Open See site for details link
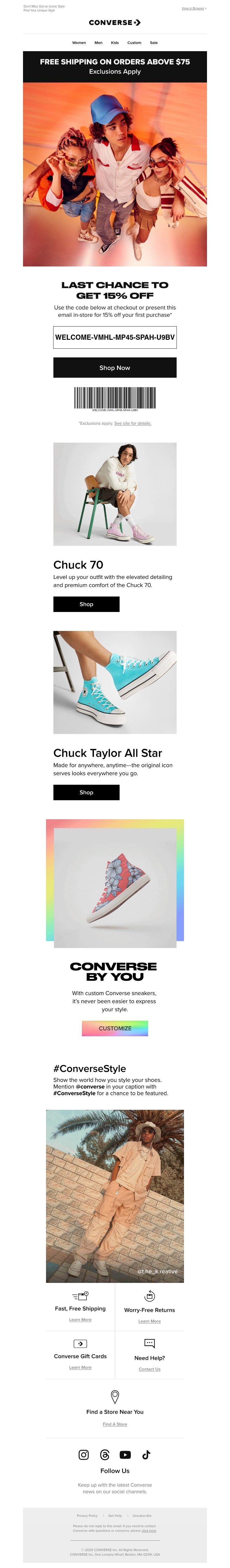This screenshot has width=230, height=1568. point(133,423)
